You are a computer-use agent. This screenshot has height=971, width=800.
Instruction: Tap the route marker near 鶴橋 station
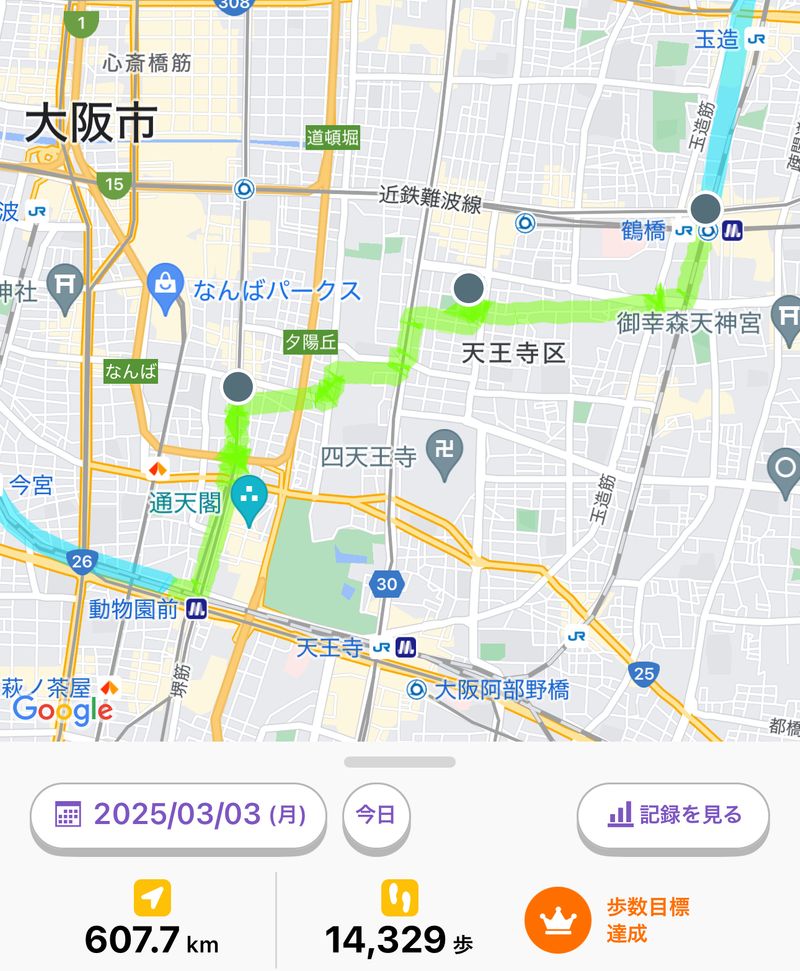705,208
